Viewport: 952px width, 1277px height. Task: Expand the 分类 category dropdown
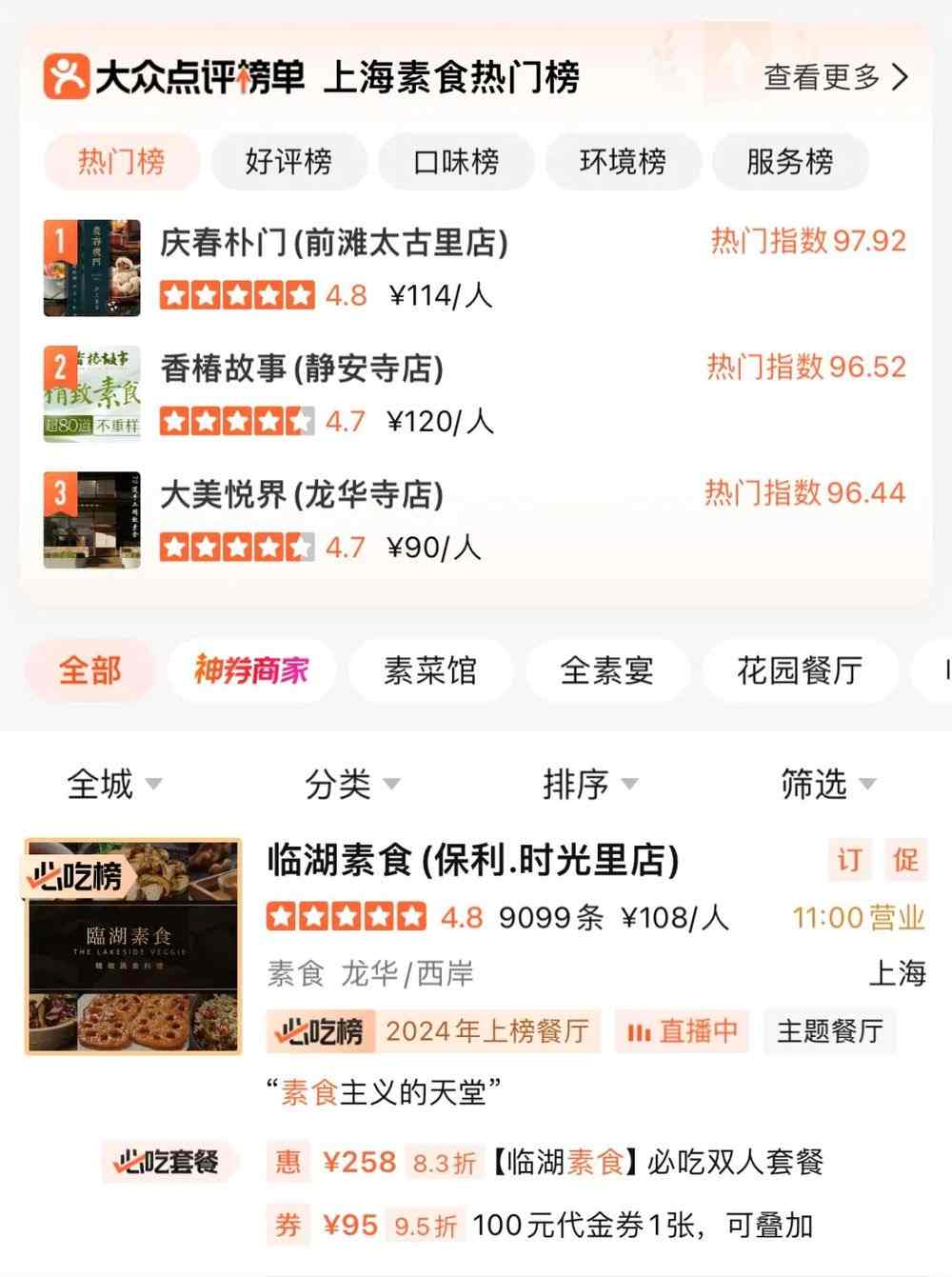pos(353,783)
